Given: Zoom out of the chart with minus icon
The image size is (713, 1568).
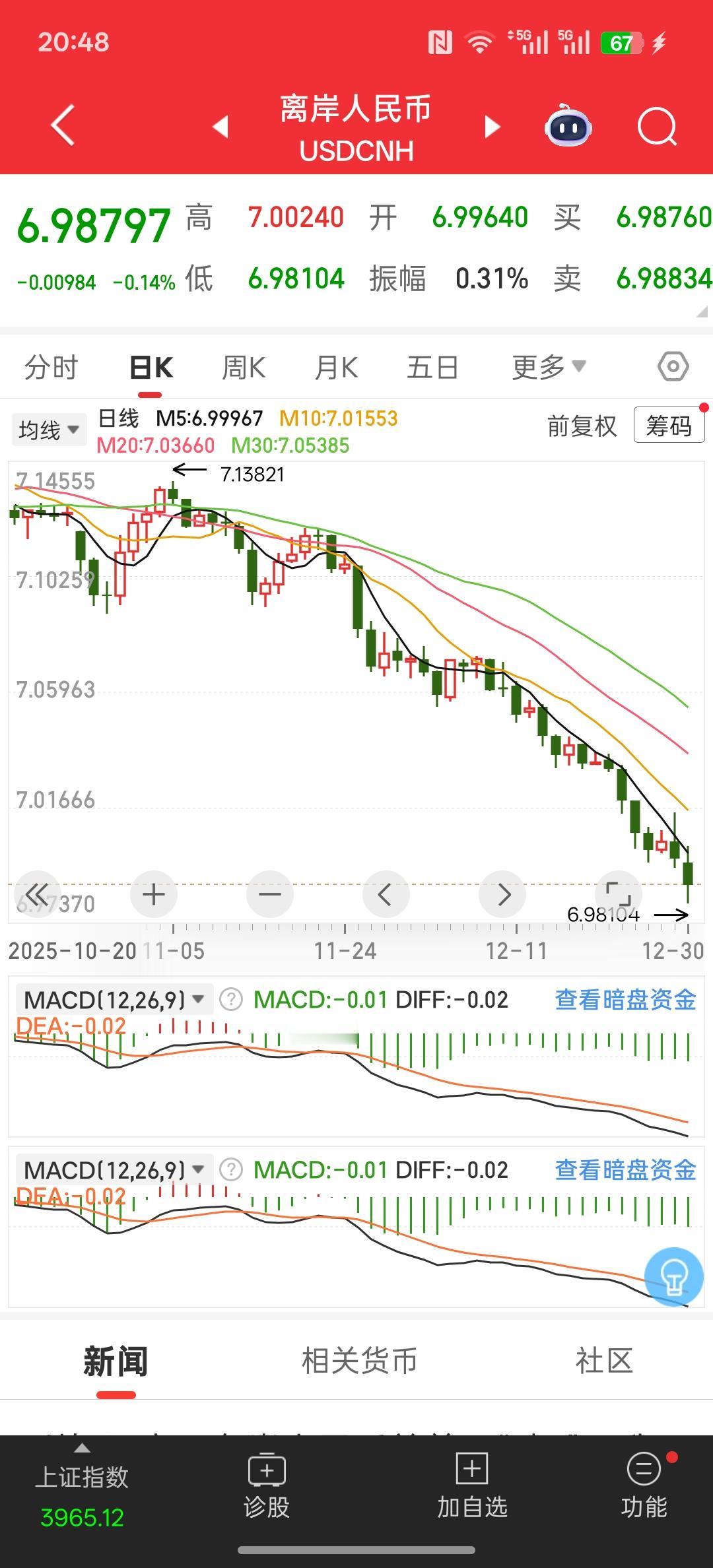Looking at the screenshot, I should point(270,894).
